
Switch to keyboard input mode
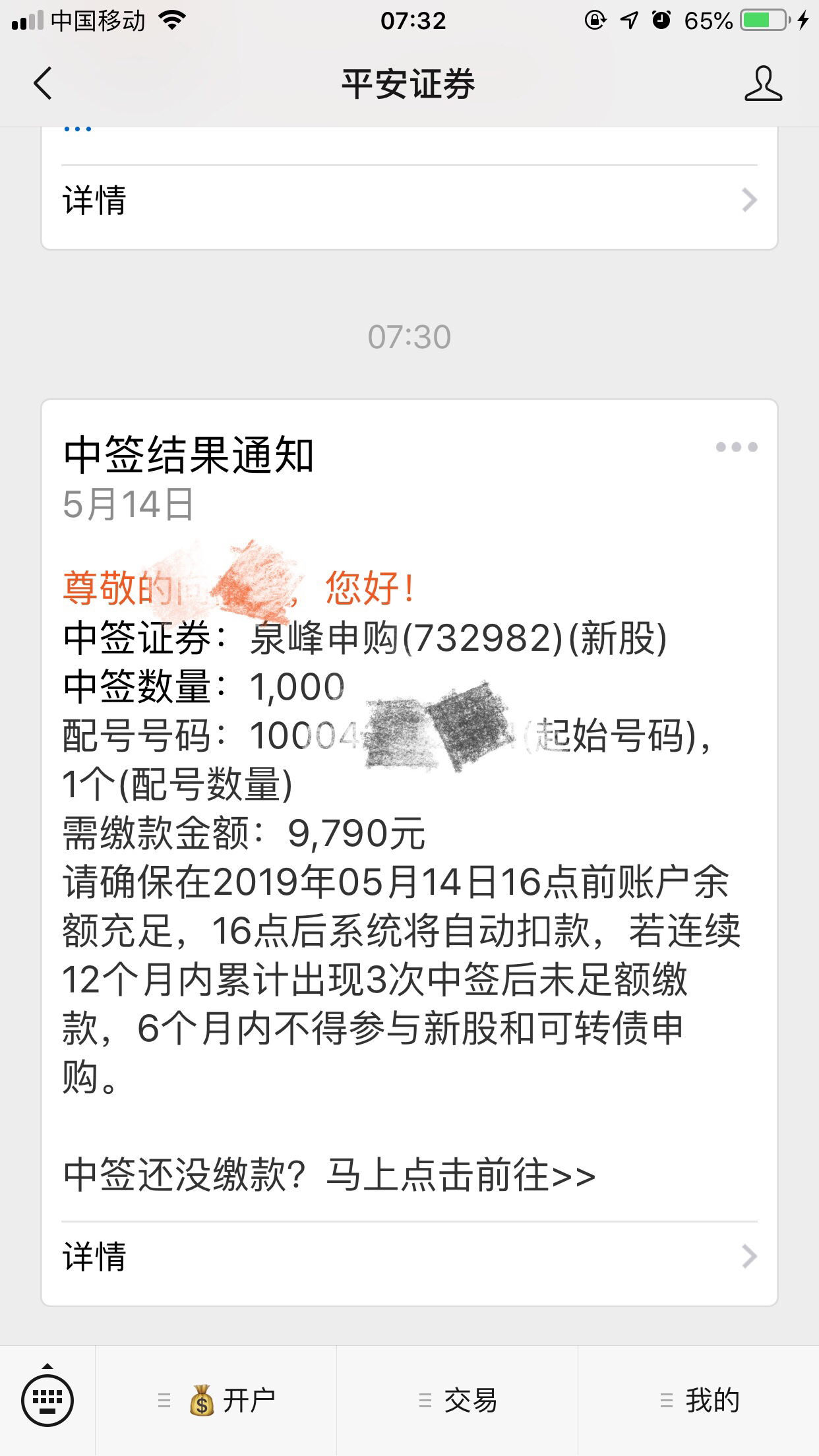[47, 1400]
